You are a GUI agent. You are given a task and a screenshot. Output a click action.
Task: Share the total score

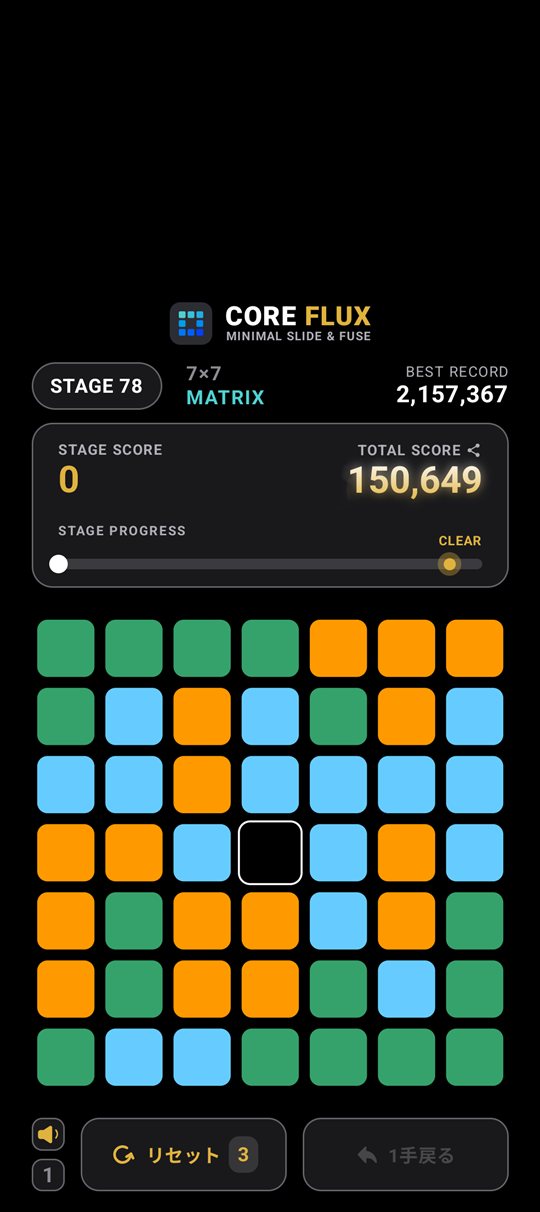tap(474, 451)
